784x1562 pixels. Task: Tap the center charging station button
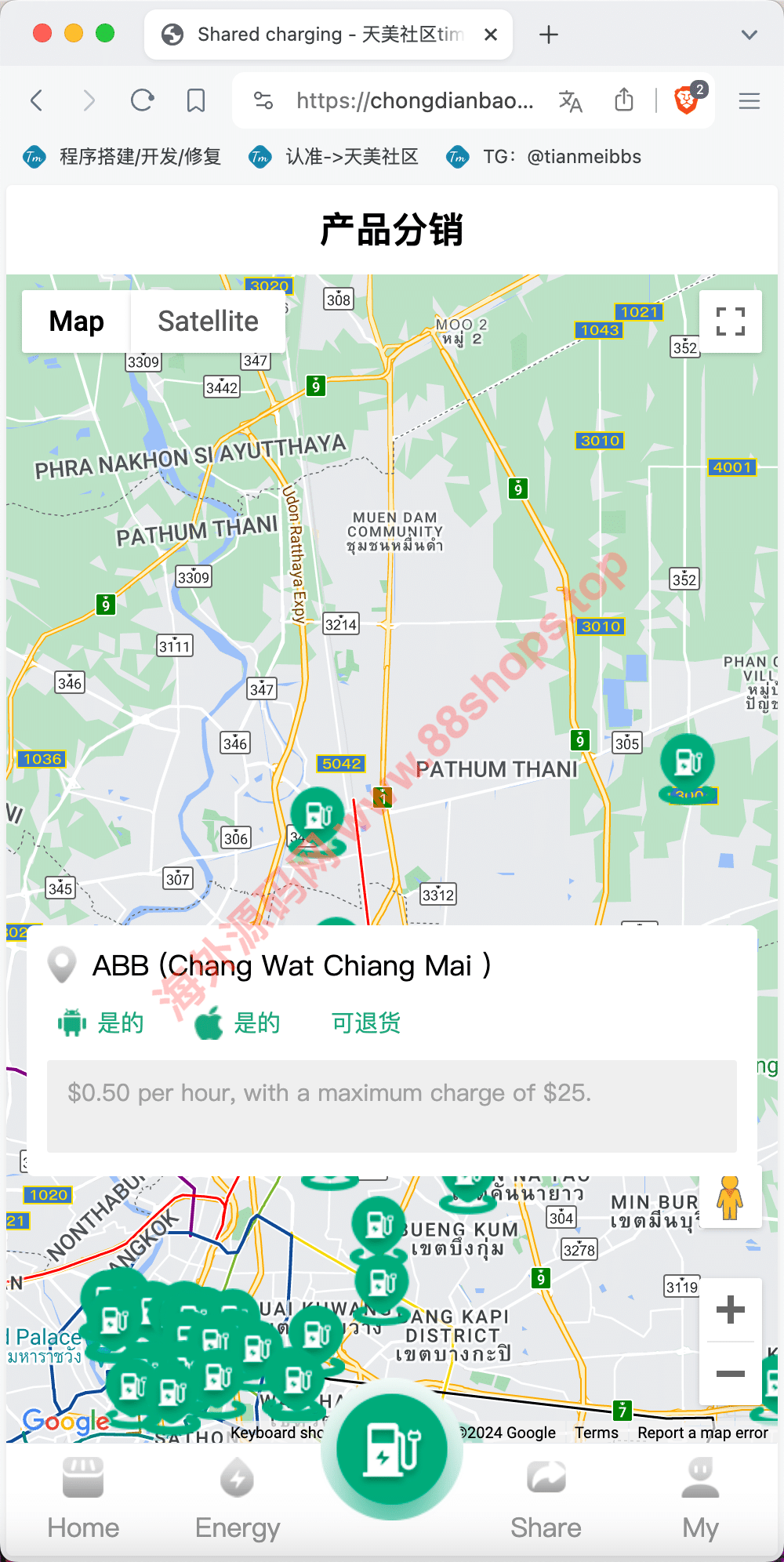pyautogui.click(x=392, y=1449)
